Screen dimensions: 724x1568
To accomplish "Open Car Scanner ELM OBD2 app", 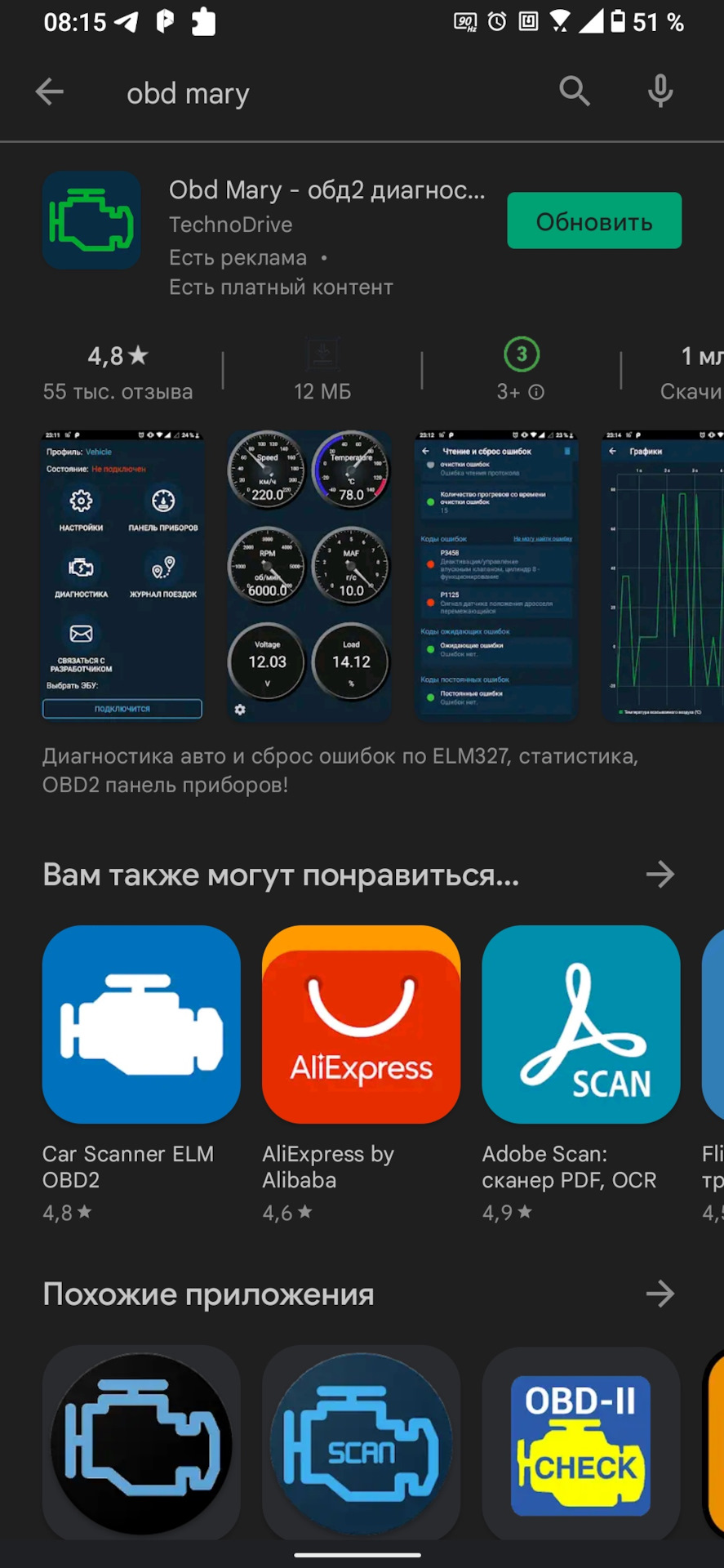I will click(x=141, y=1024).
